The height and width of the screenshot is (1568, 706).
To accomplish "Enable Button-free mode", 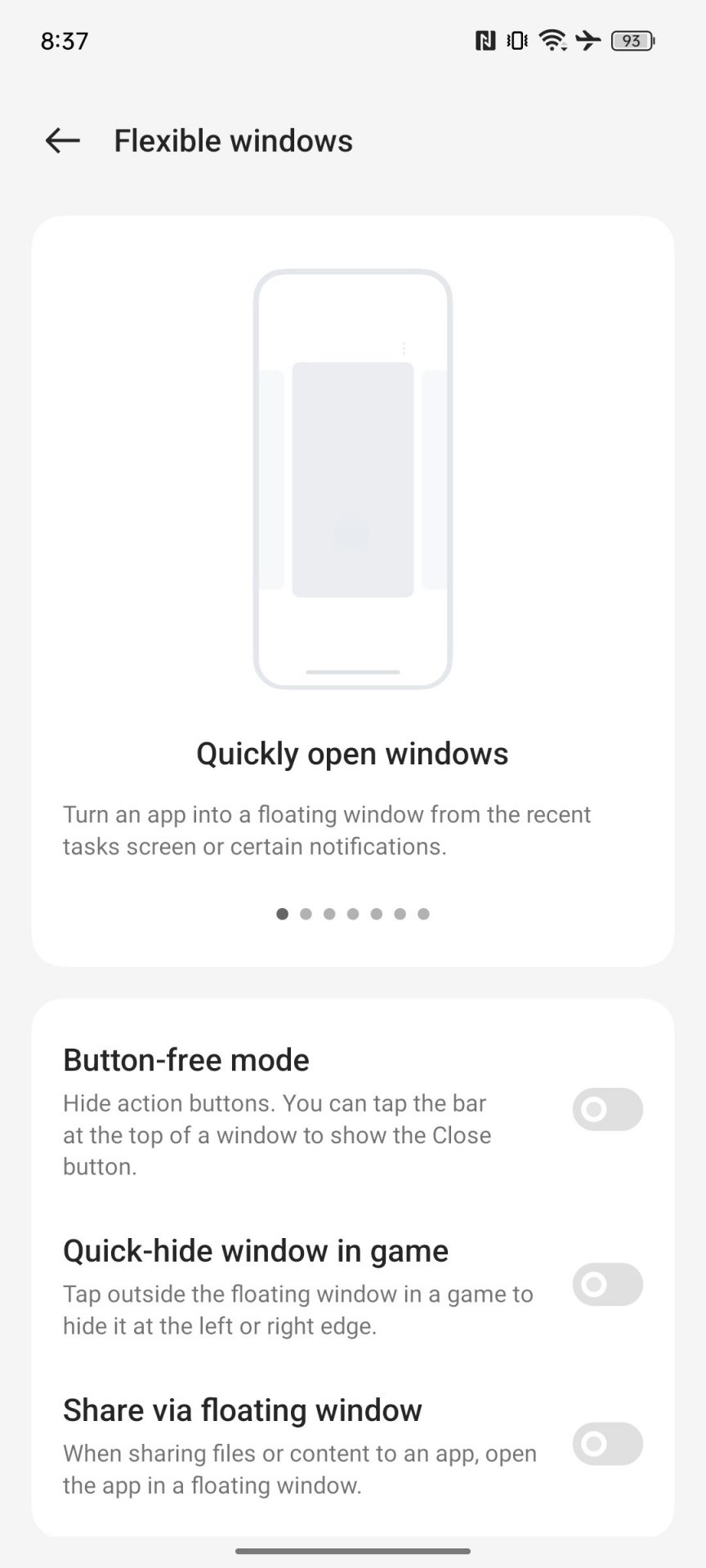I will [x=607, y=1109].
